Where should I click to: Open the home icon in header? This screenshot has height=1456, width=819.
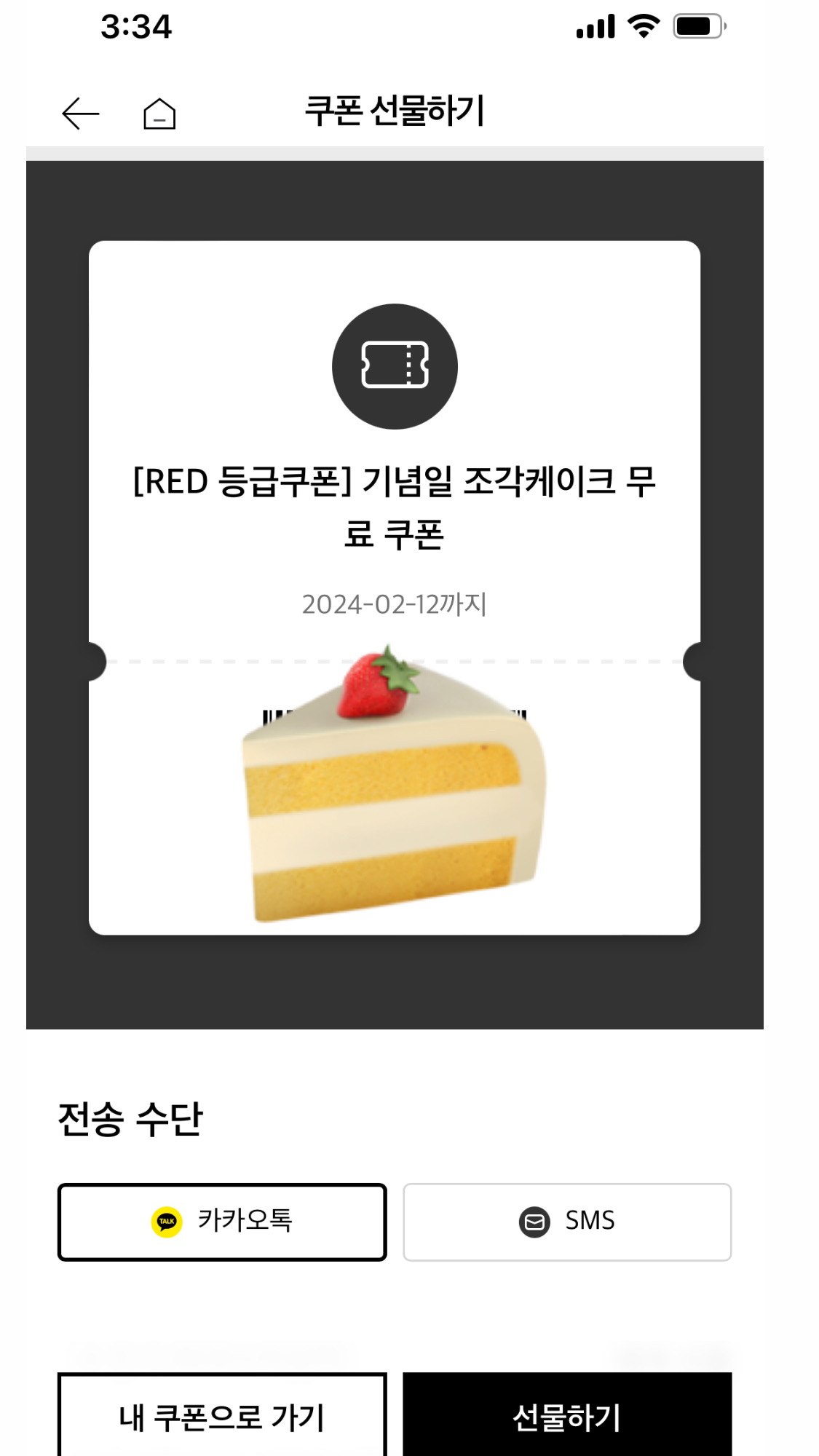click(x=159, y=114)
